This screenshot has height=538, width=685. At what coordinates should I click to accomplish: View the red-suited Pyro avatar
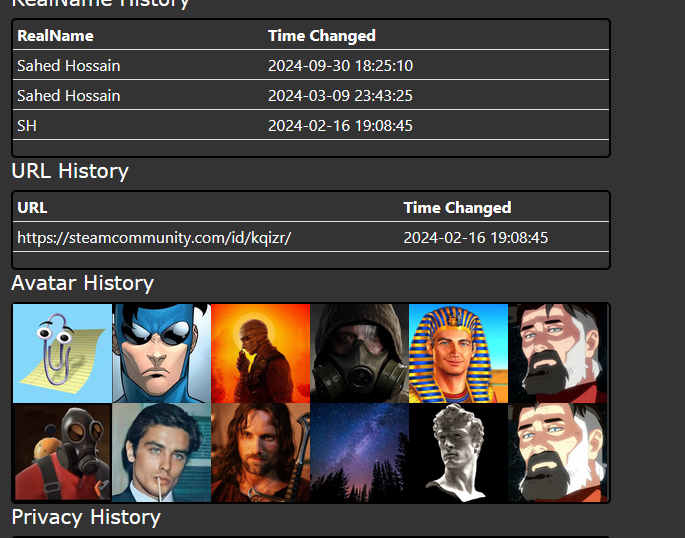tap(62, 452)
